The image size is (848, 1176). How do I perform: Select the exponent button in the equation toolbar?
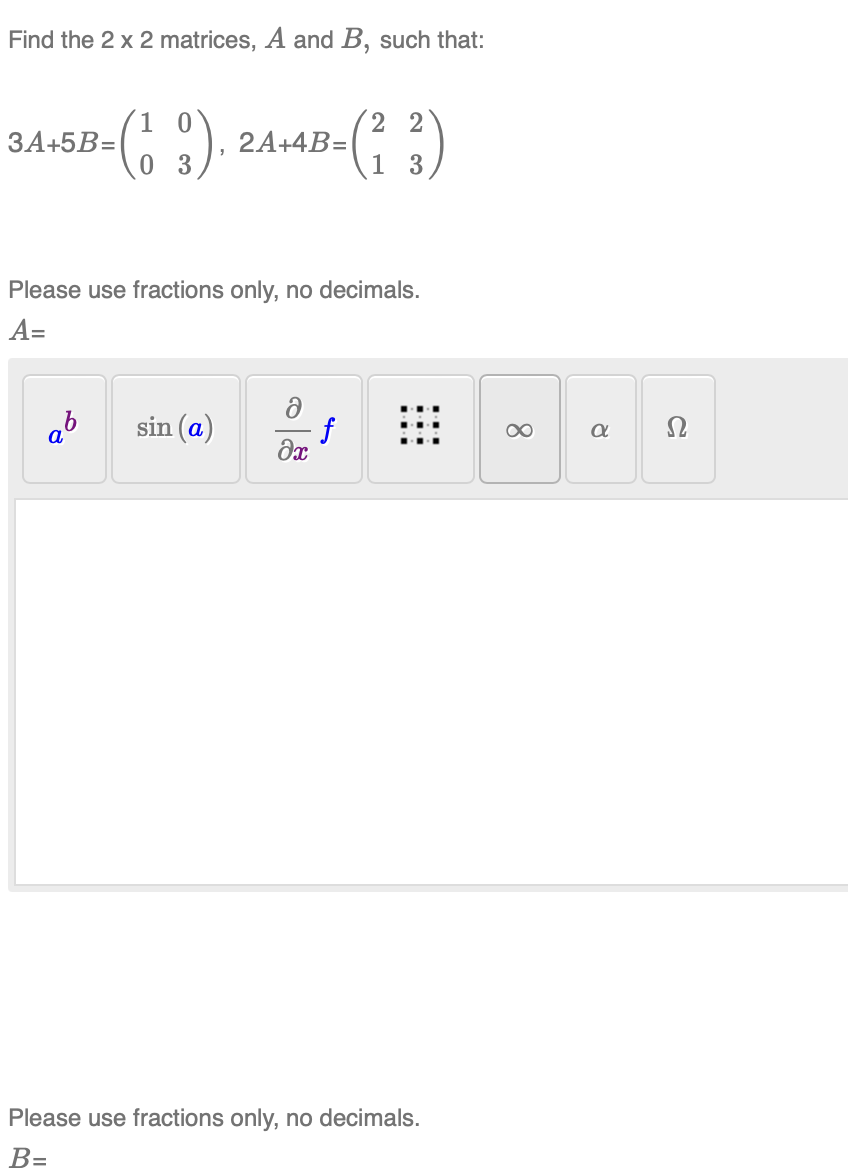tap(63, 428)
